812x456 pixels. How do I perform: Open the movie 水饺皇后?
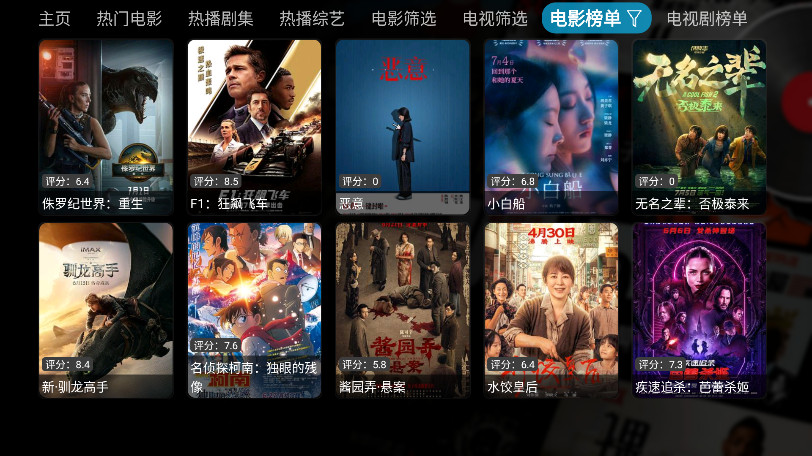click(x=551, y=308)
